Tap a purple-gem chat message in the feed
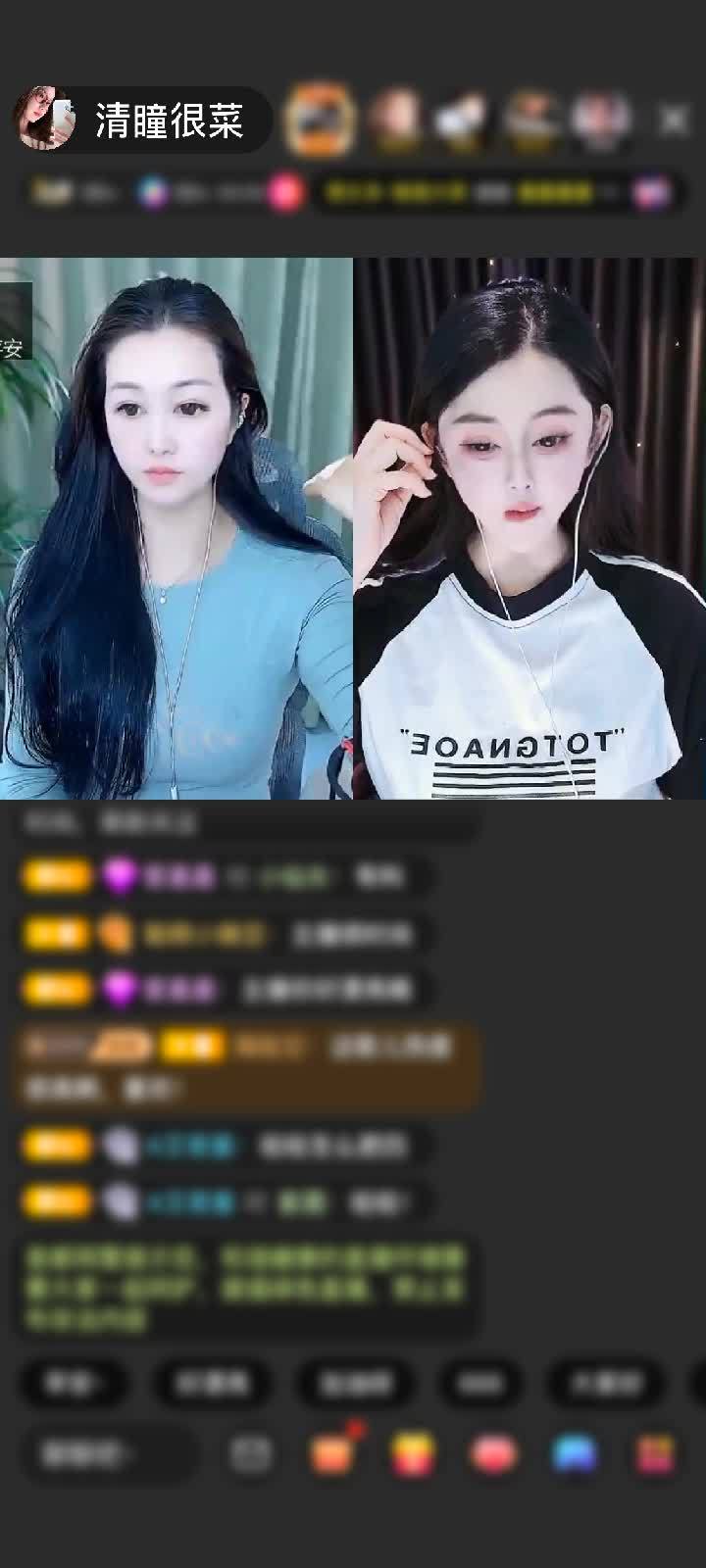Viewport: 706px width, 1568px height. point(216,875)
